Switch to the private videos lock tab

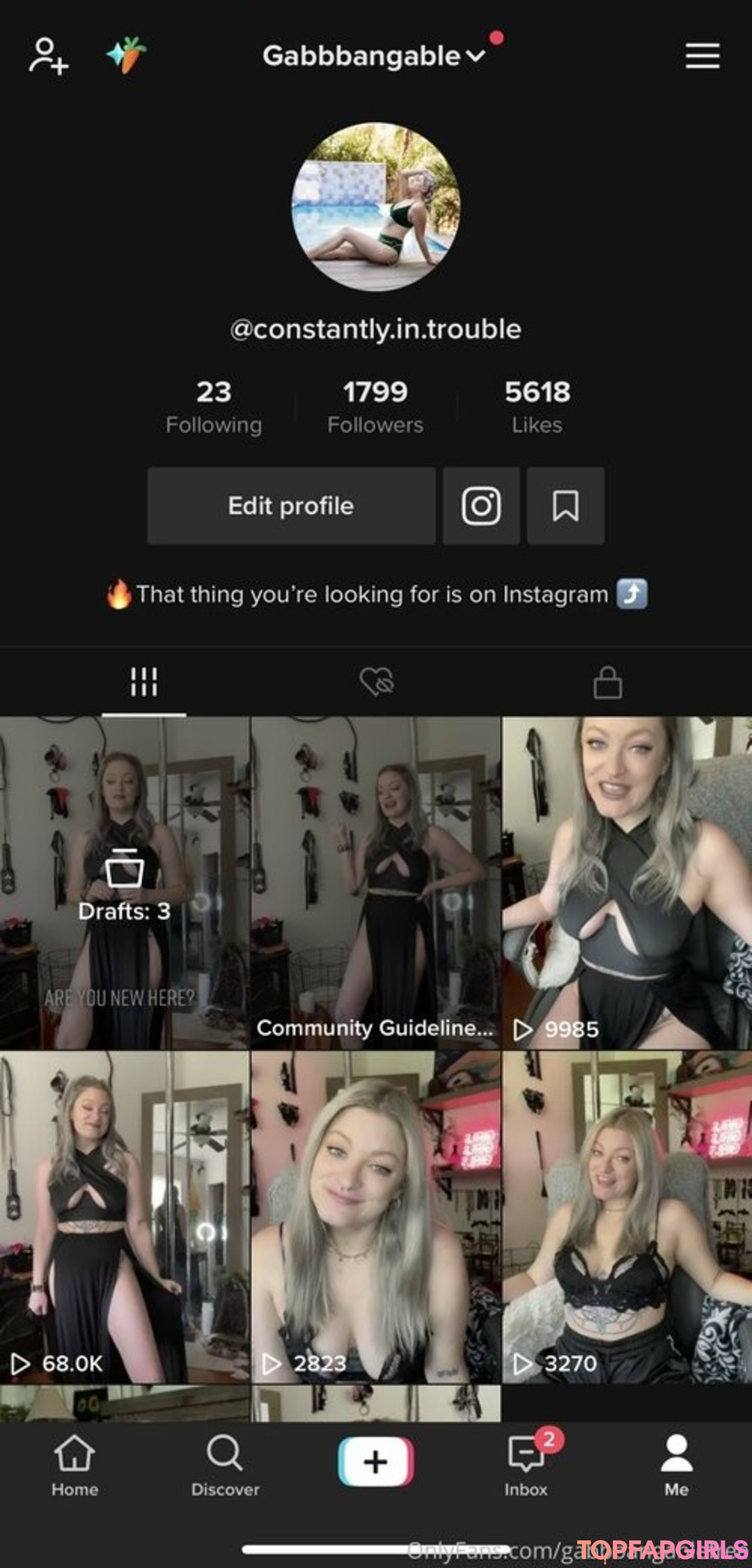click(607, 682)
